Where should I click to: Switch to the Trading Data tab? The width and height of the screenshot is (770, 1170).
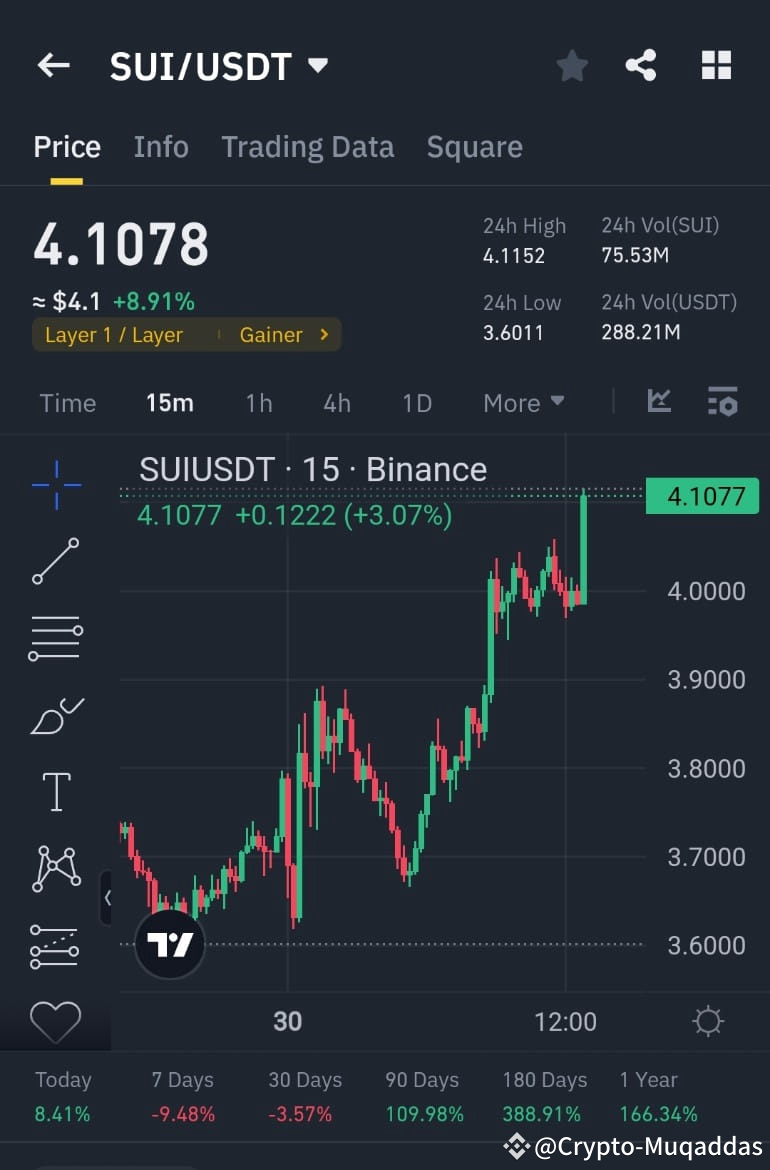pos(307,146)
